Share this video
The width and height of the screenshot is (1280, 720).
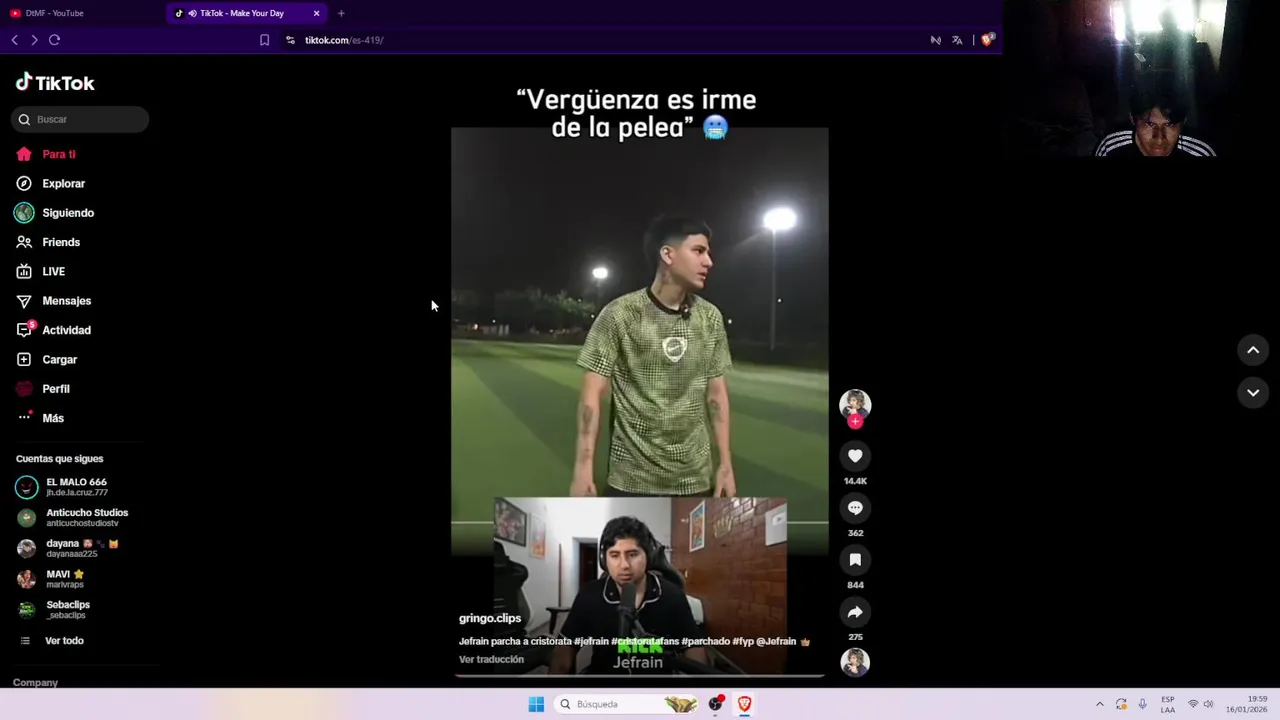pyautogui.click(x=855, y=612)
